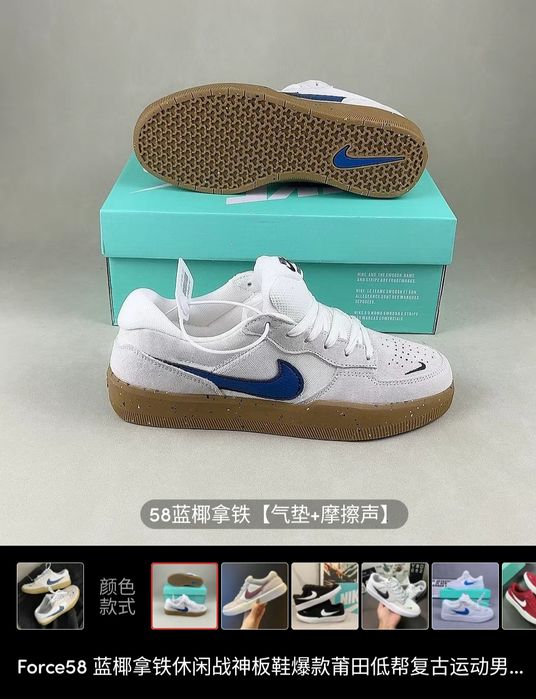Select the red sneaker color option
The height and width of the screenshot is (699, 536).
coord(520,596)
